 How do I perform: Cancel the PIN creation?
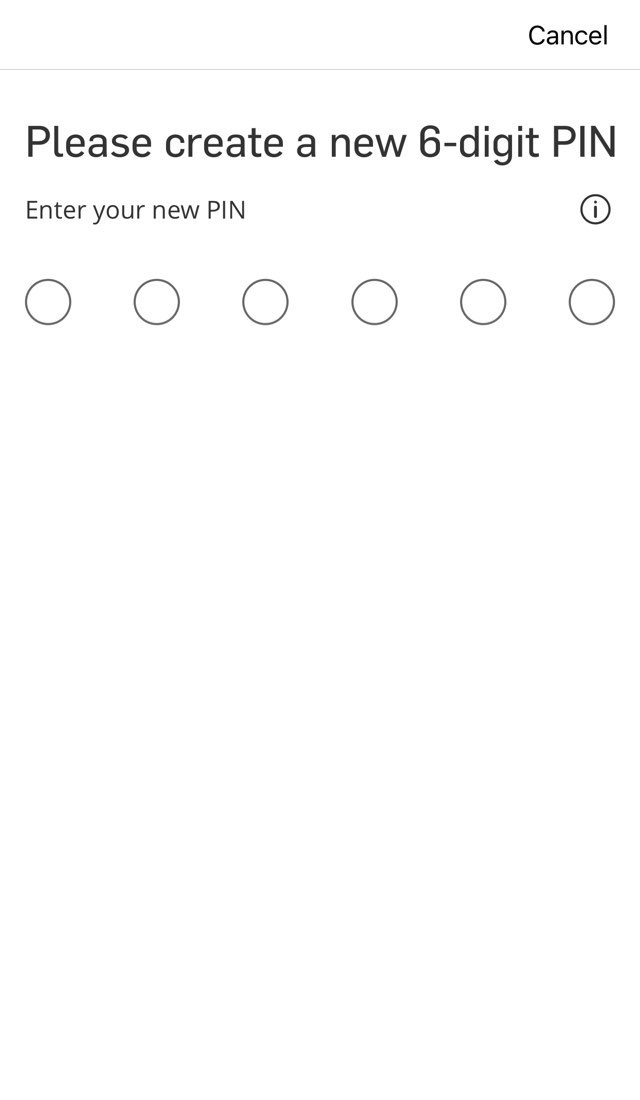click(567, 35)
